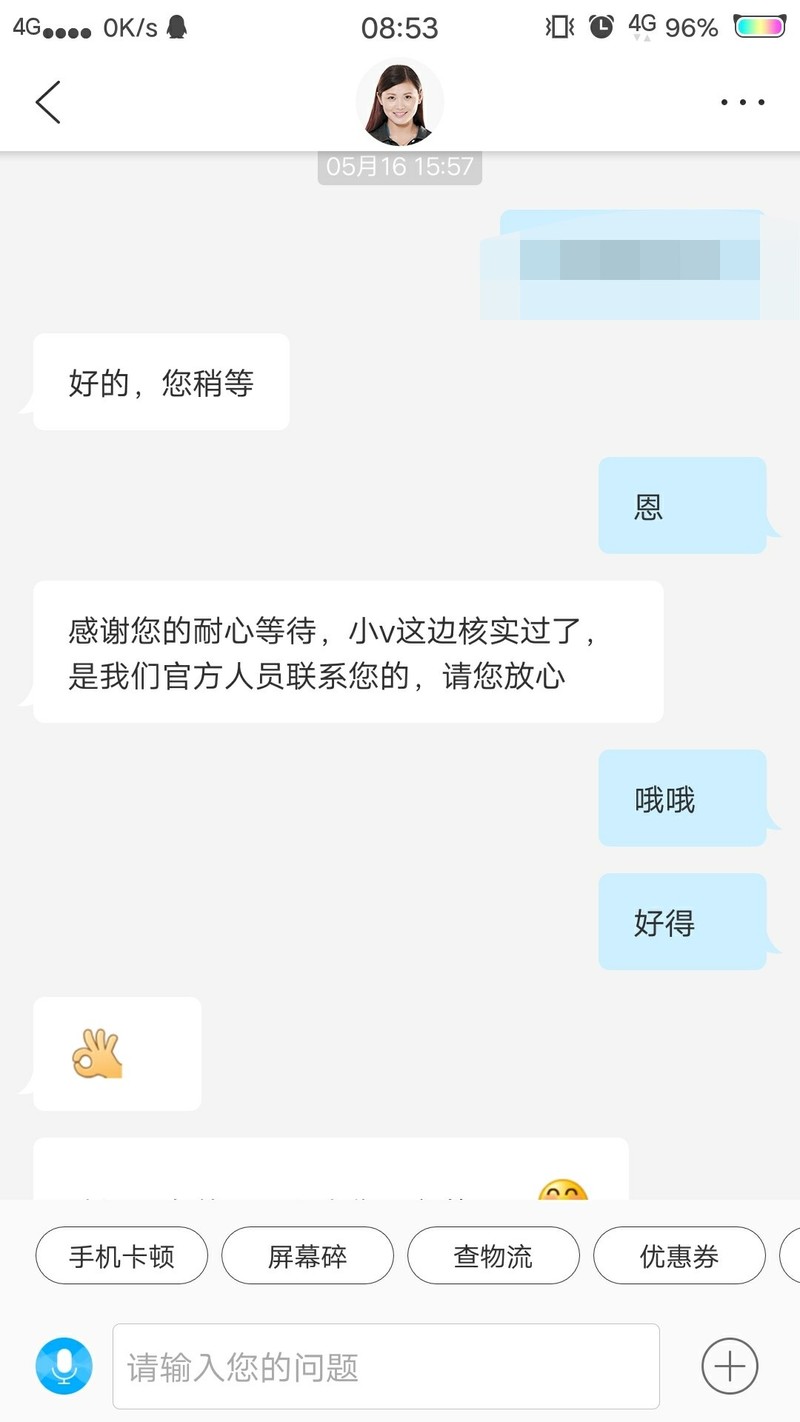Open the three-dot more options menu

click(x=742, y=102)
